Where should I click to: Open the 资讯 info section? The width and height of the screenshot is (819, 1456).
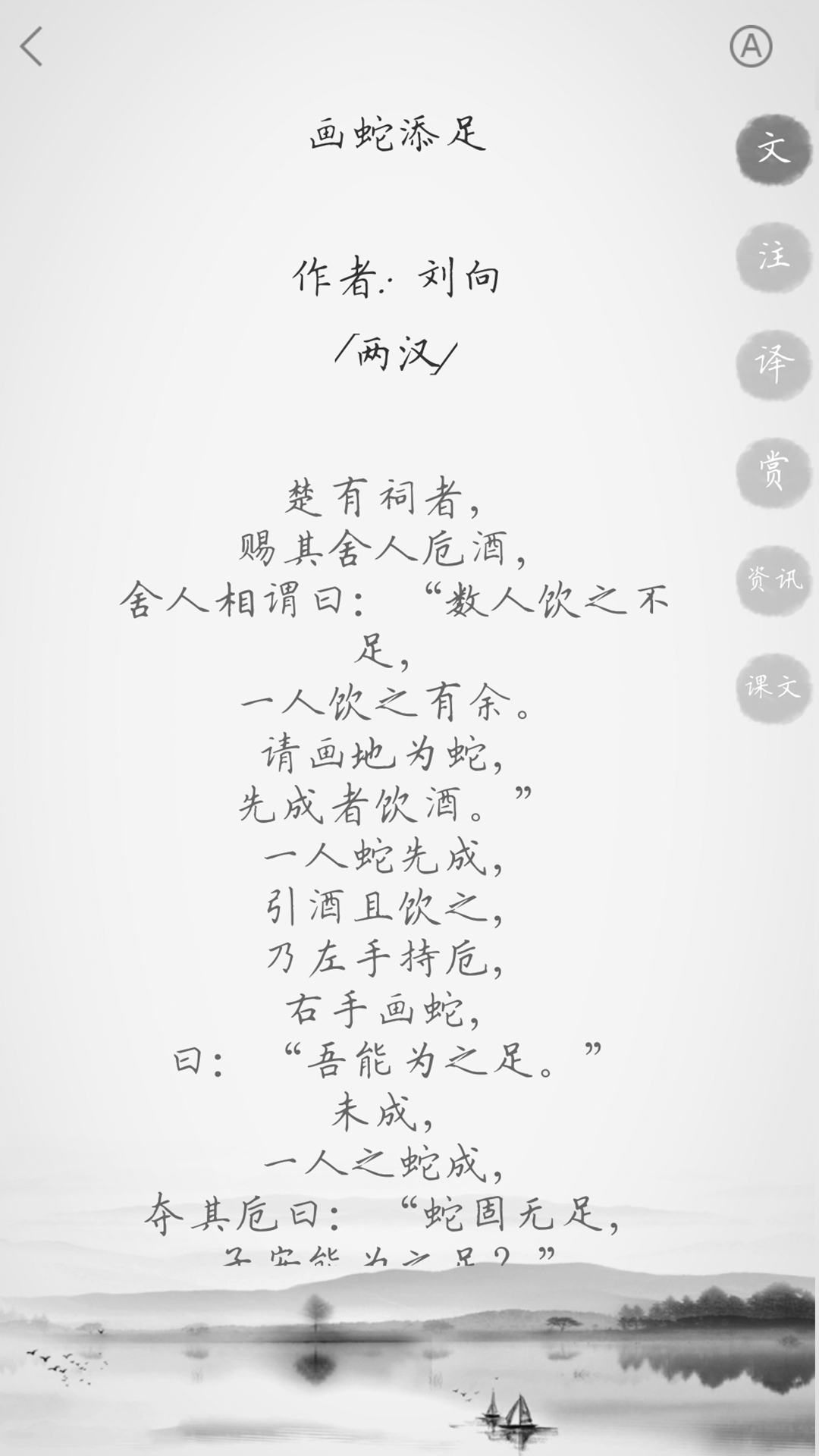tap(773, 580)
